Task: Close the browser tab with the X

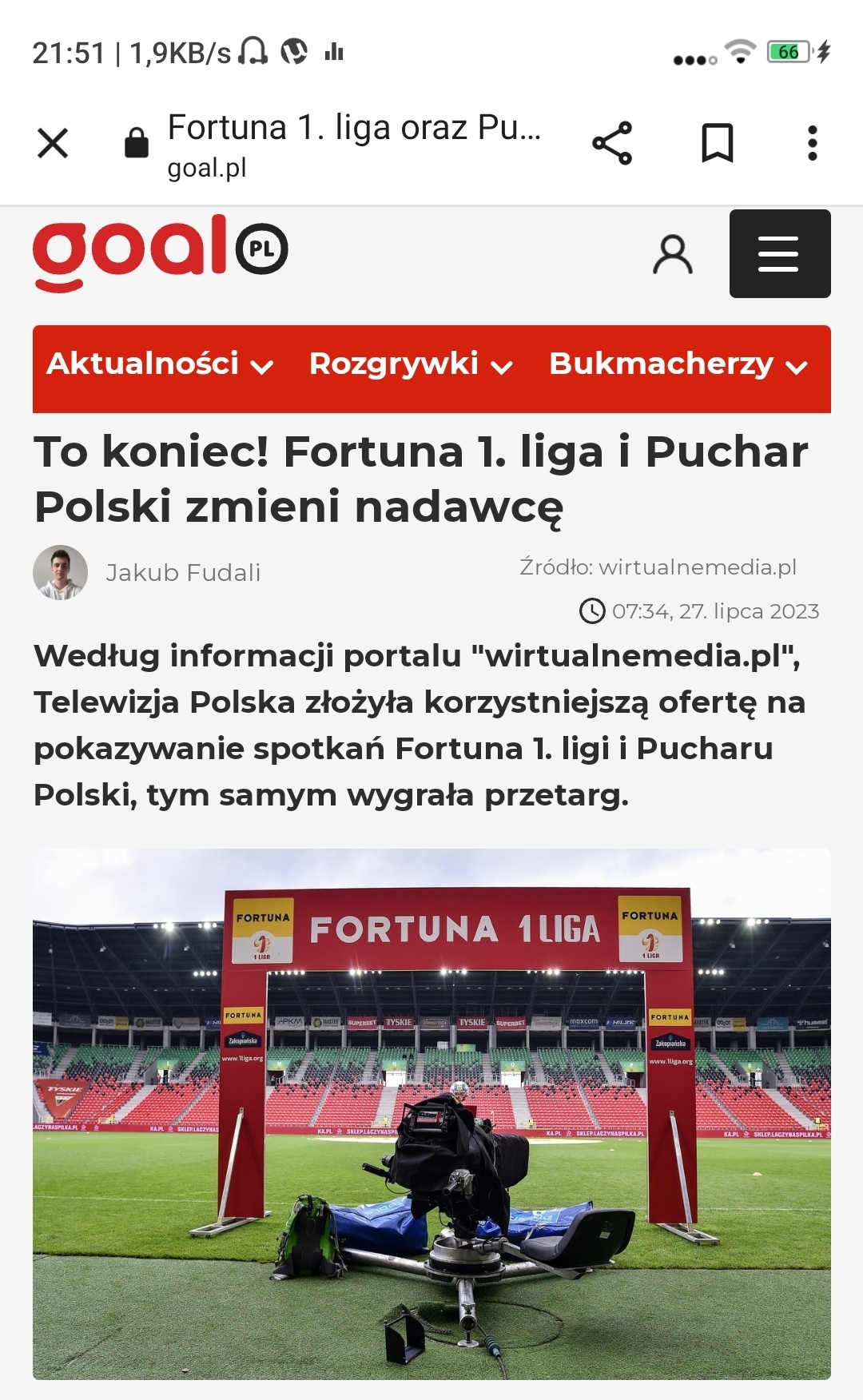Action: click(53, 144)
